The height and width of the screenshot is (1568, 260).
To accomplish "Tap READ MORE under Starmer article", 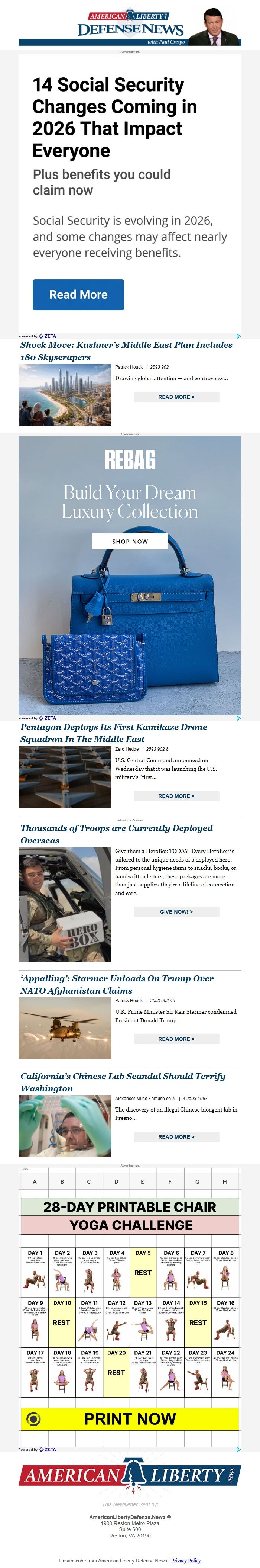I will point(176,1038).
